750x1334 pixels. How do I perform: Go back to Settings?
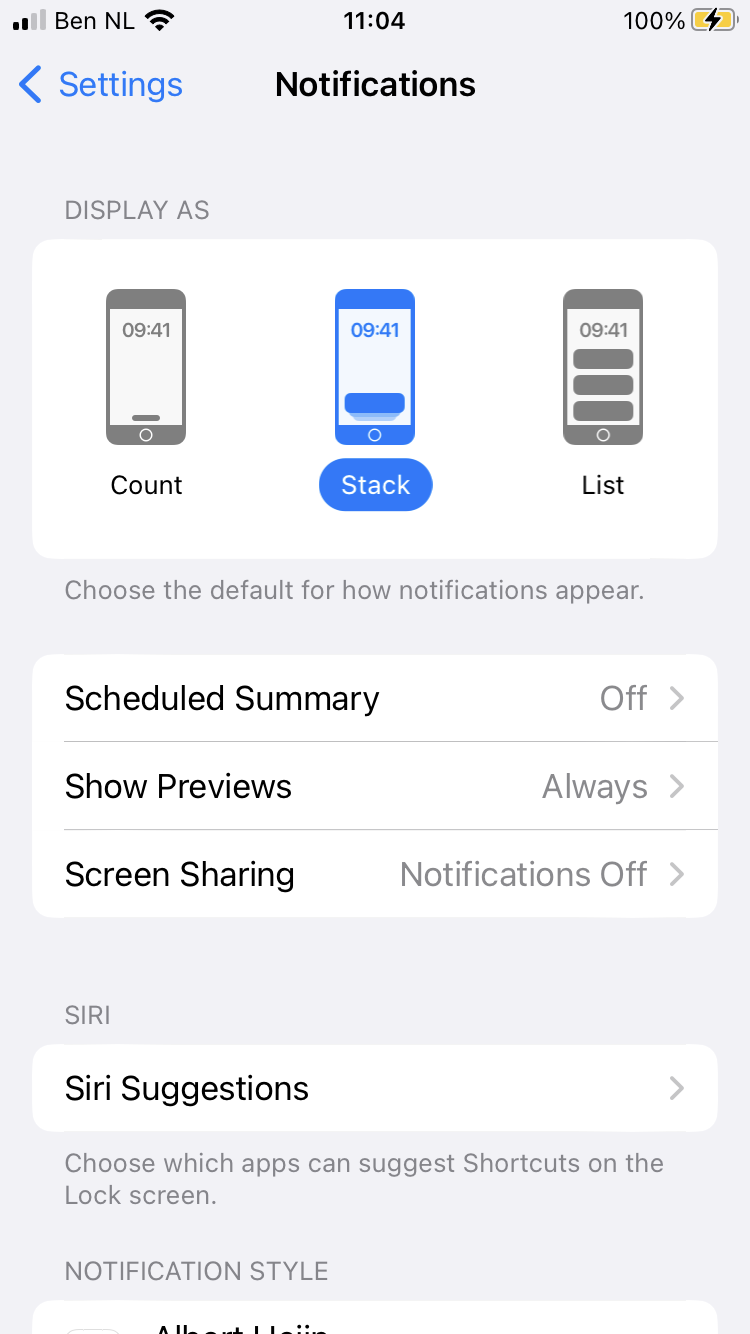coord(100,85)
